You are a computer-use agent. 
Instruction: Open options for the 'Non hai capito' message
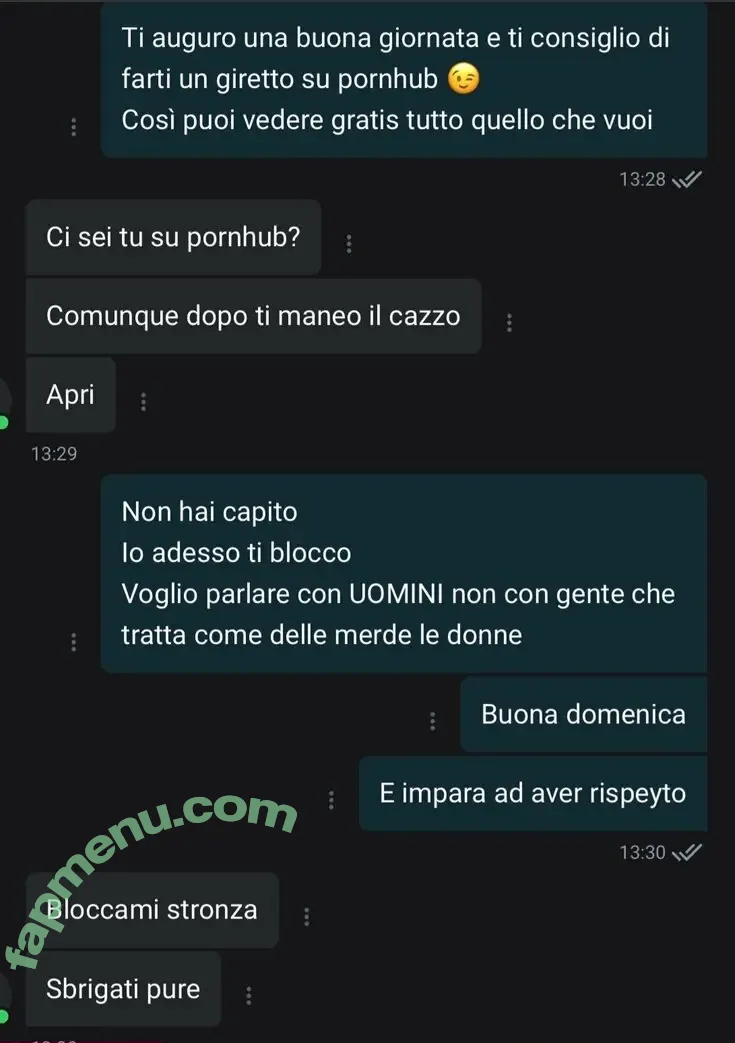74,642
